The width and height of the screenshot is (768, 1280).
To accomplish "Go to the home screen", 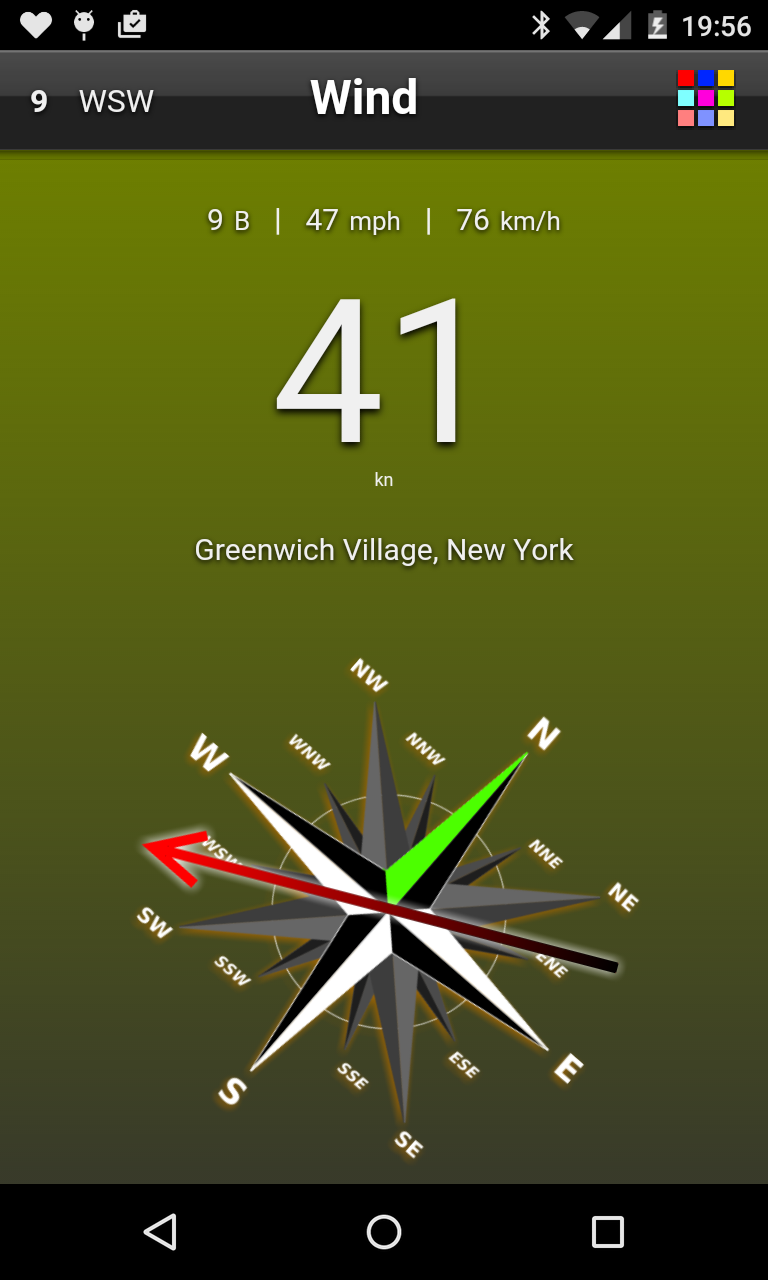I will (384, 1232).
